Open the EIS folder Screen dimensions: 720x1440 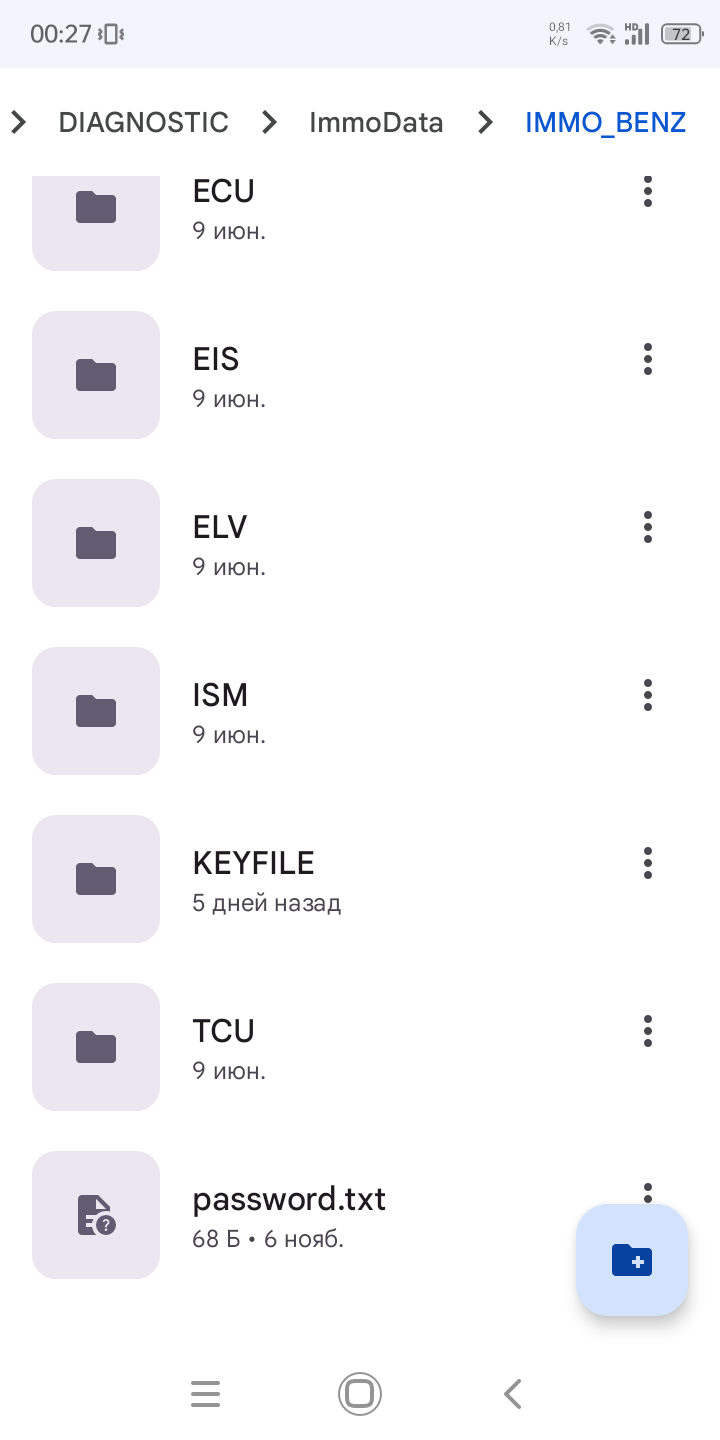(216, 375)
